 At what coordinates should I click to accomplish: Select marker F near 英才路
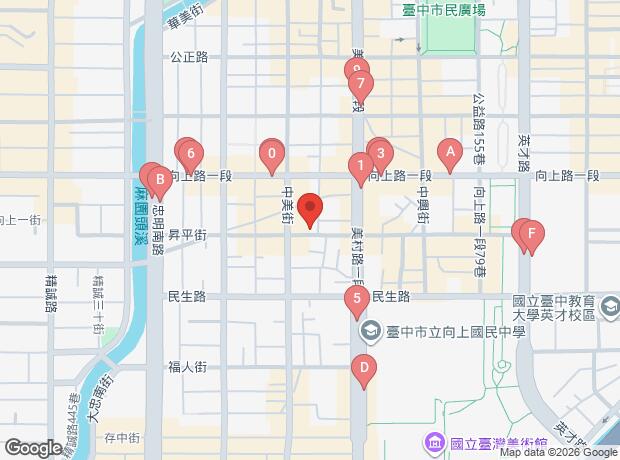click(532, 236)
